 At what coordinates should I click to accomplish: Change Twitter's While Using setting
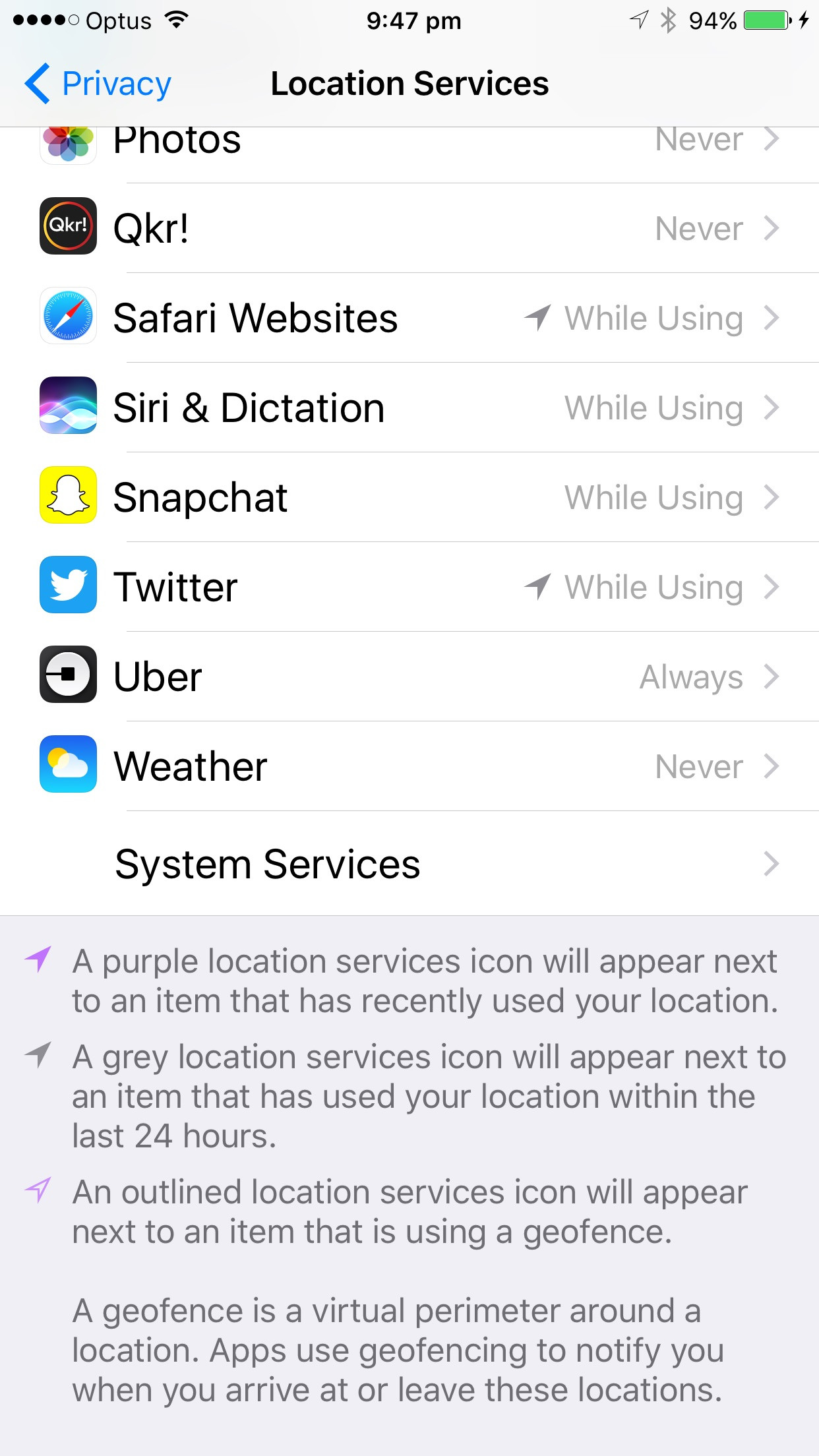tap(409, 587)
